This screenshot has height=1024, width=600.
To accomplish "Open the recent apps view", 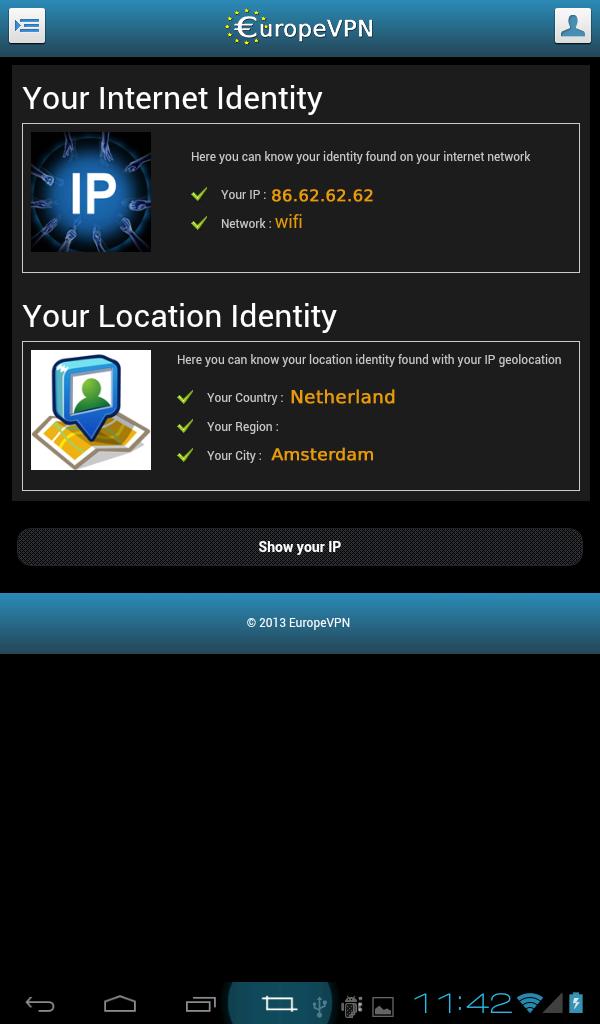I will [200, 1004].
